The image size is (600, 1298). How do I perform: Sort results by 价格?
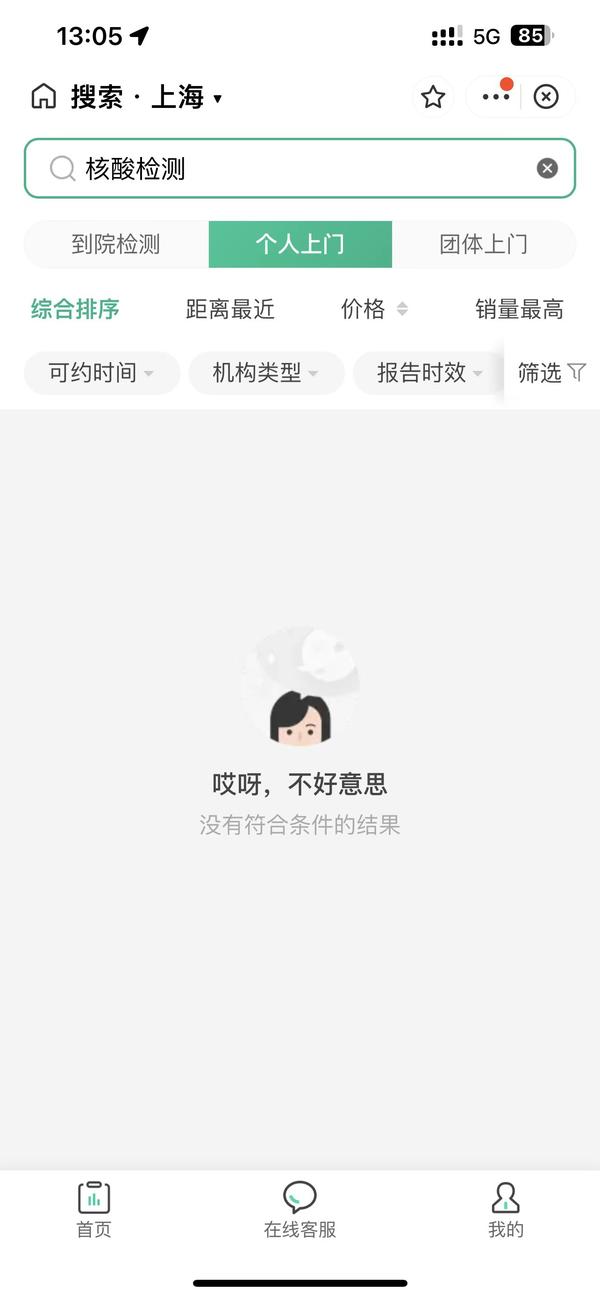(x=374, y=309)
